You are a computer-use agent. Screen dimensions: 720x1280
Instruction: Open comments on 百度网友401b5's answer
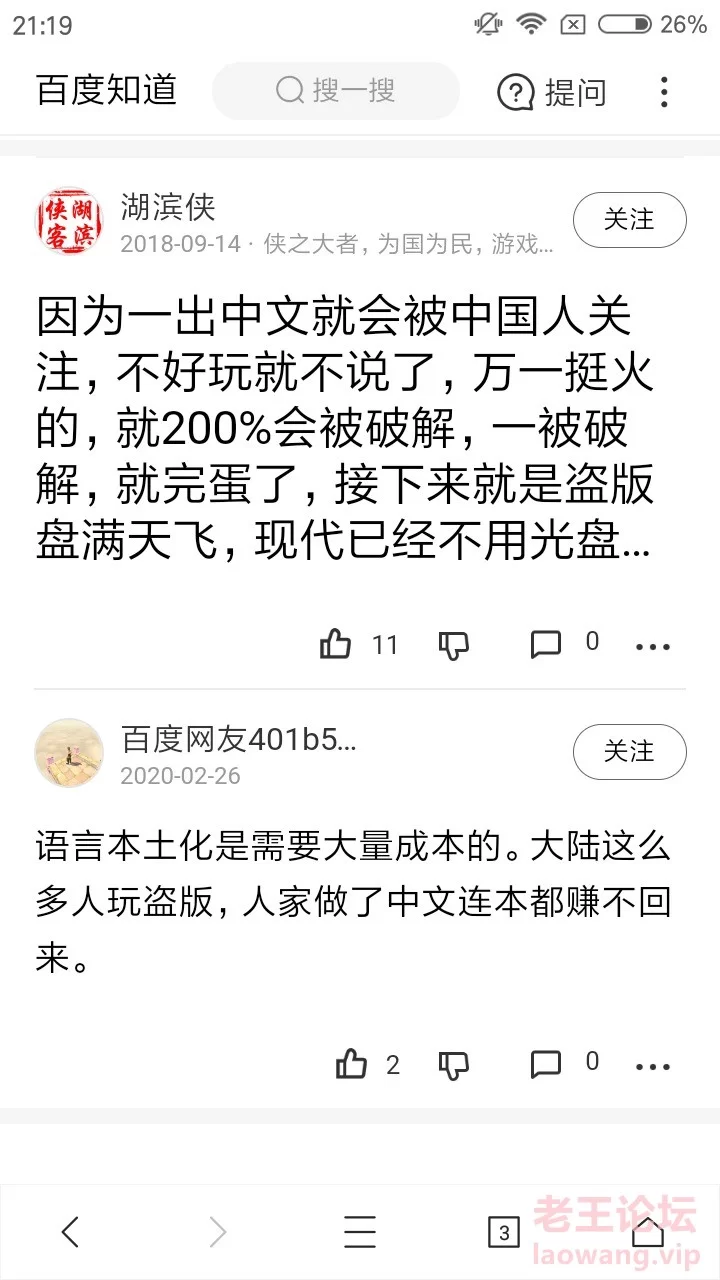pos(564,1064)
